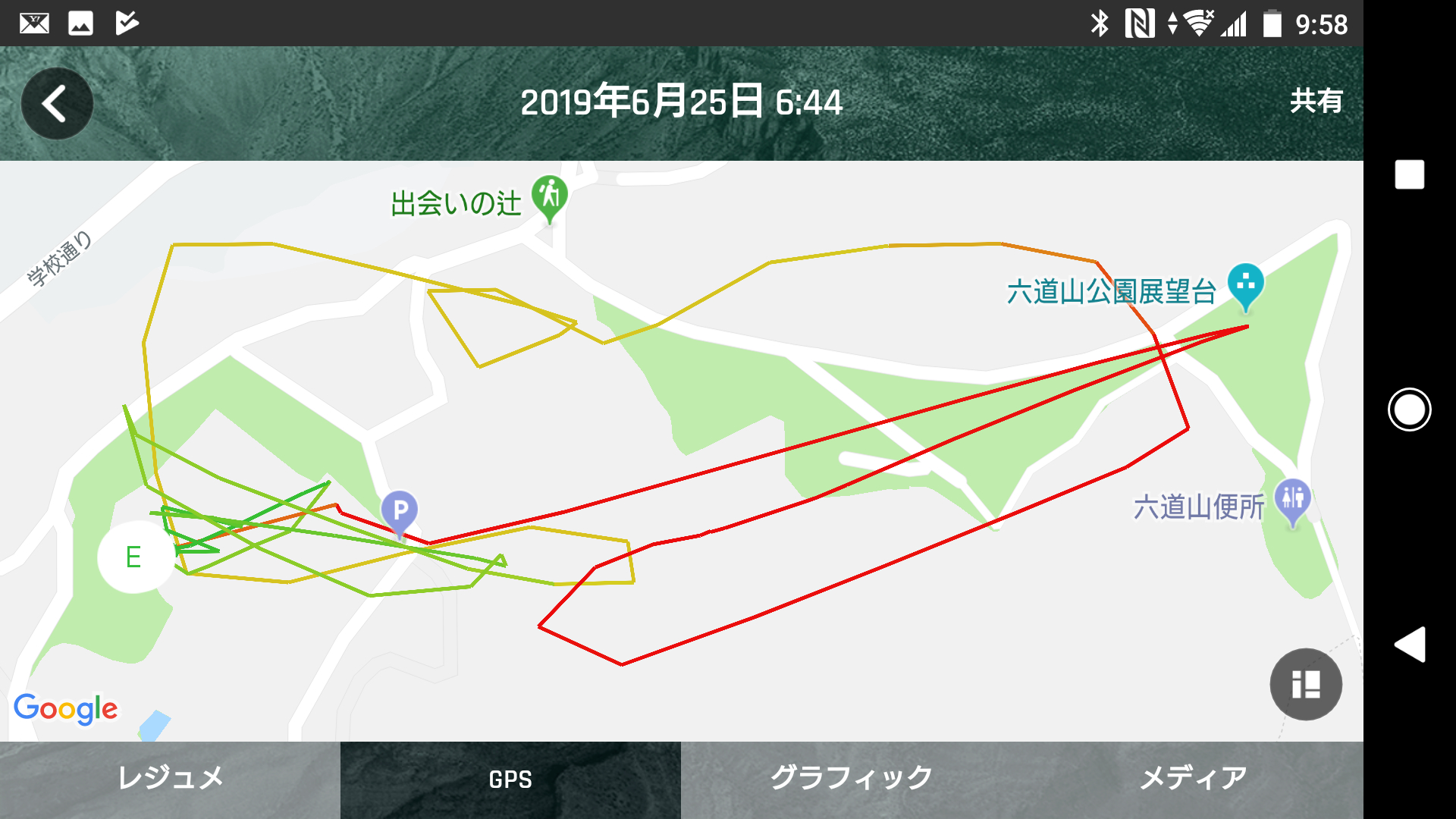Open recent apps with the square button
Screen dimensions: 1456x819
tap(1409, 174)
